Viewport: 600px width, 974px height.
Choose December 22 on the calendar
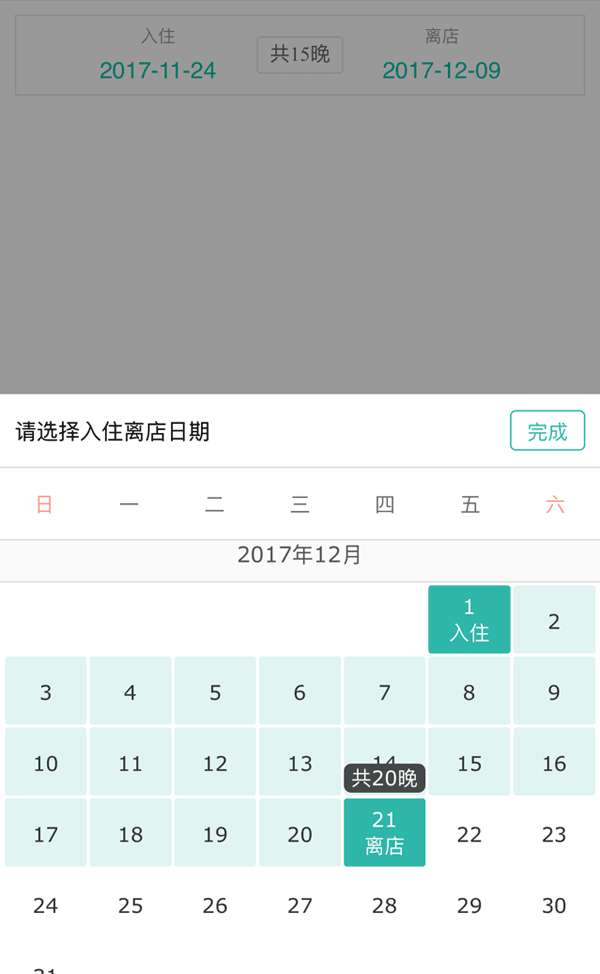[469, 833]
